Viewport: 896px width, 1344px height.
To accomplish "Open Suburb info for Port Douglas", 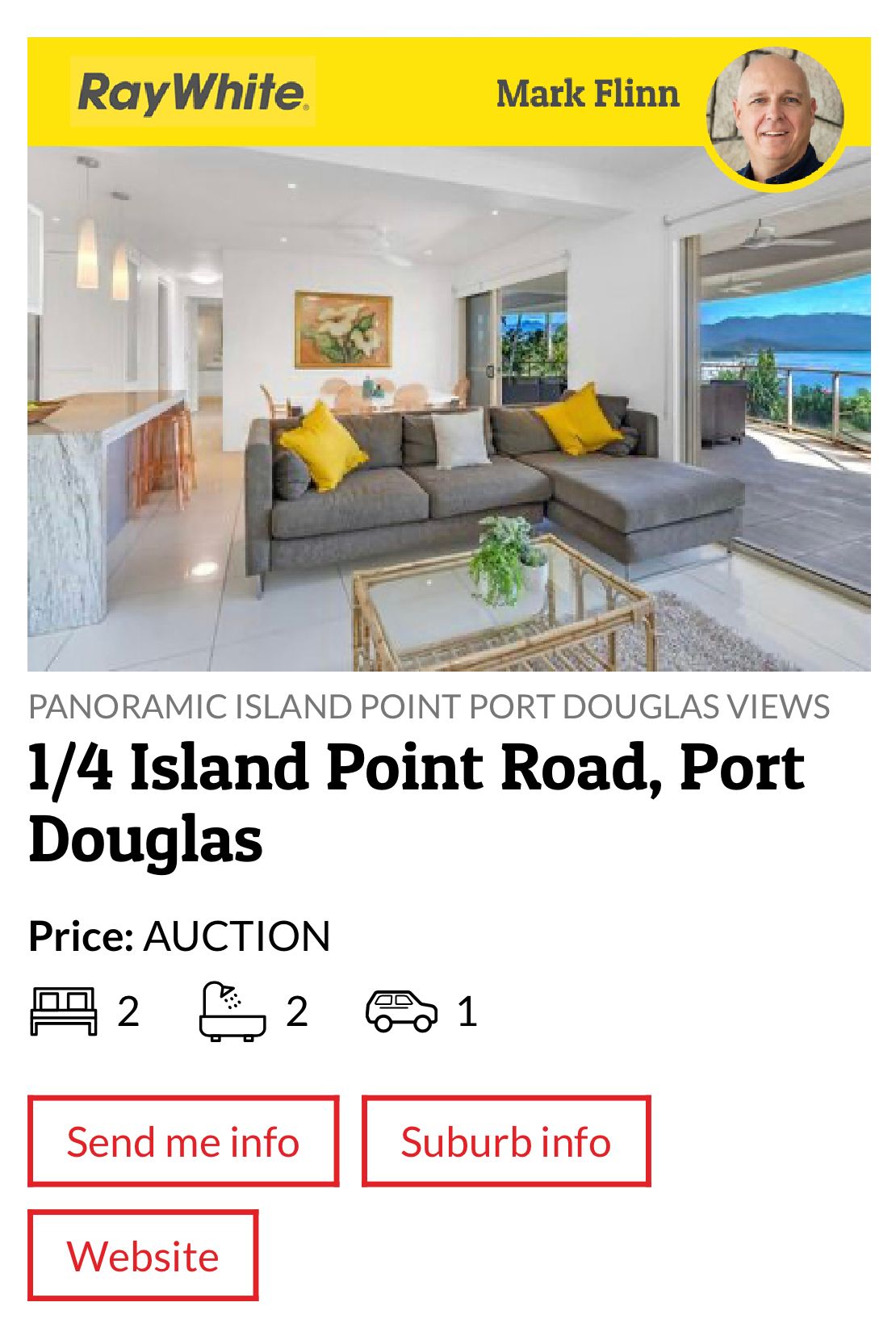I will (506, 1141).
